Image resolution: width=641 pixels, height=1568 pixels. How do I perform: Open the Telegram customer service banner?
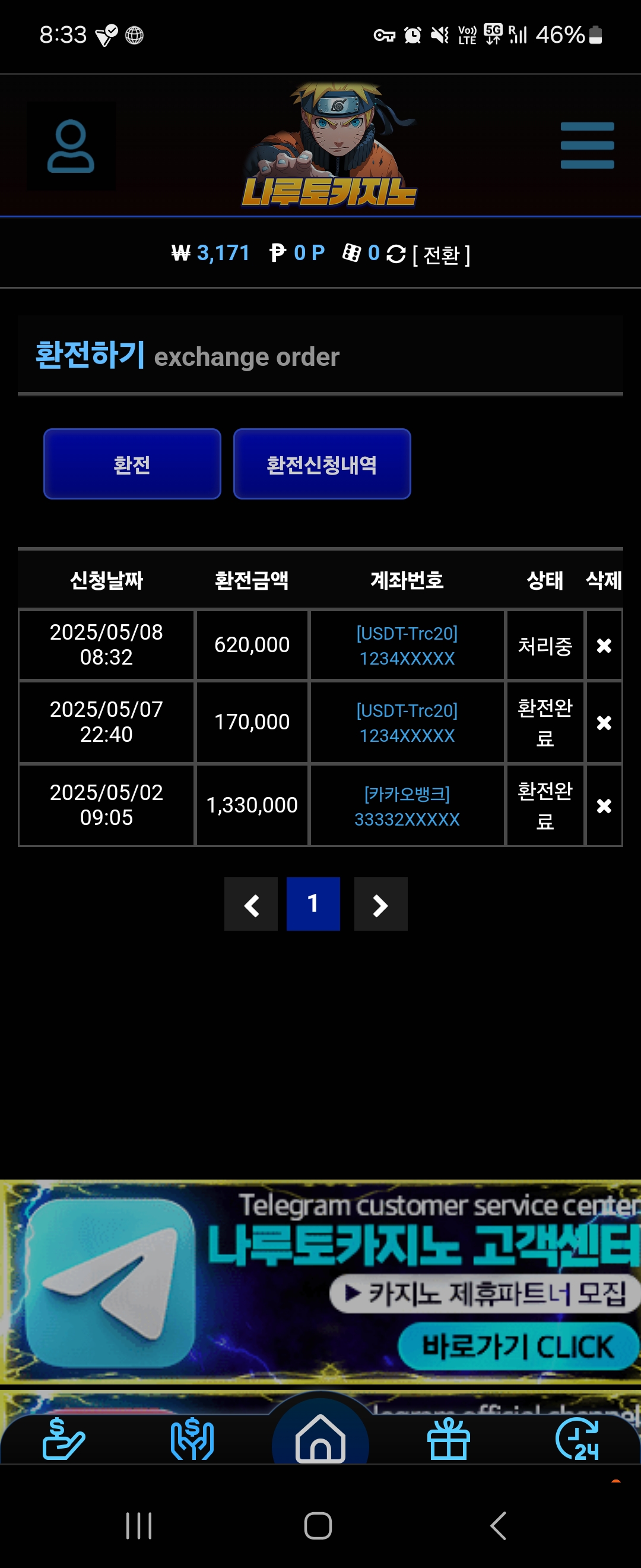coord(320,1281)
